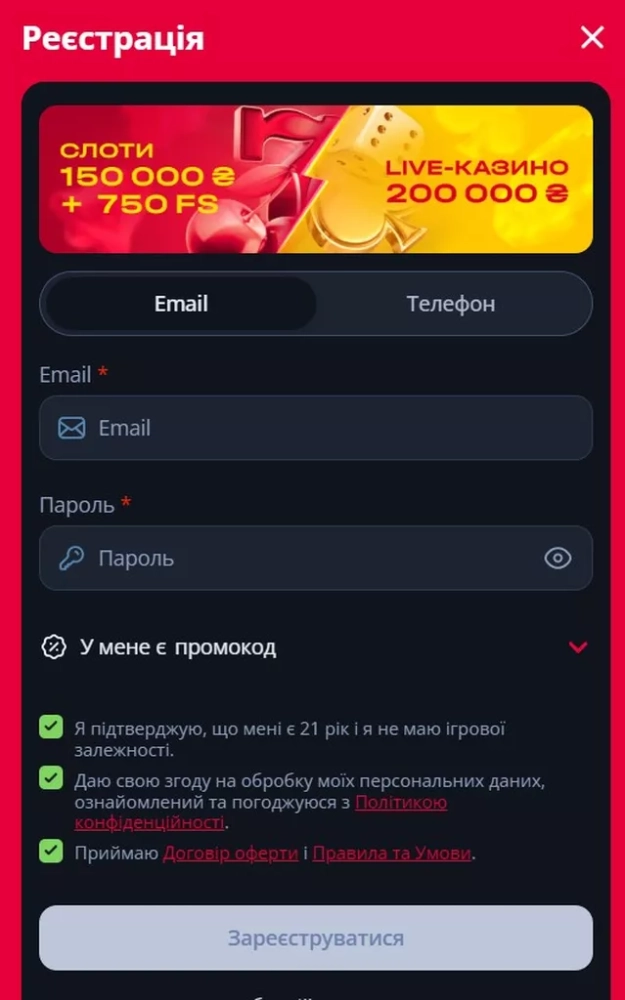
Task: Focus the Email input field
Action: click(316, 427)
